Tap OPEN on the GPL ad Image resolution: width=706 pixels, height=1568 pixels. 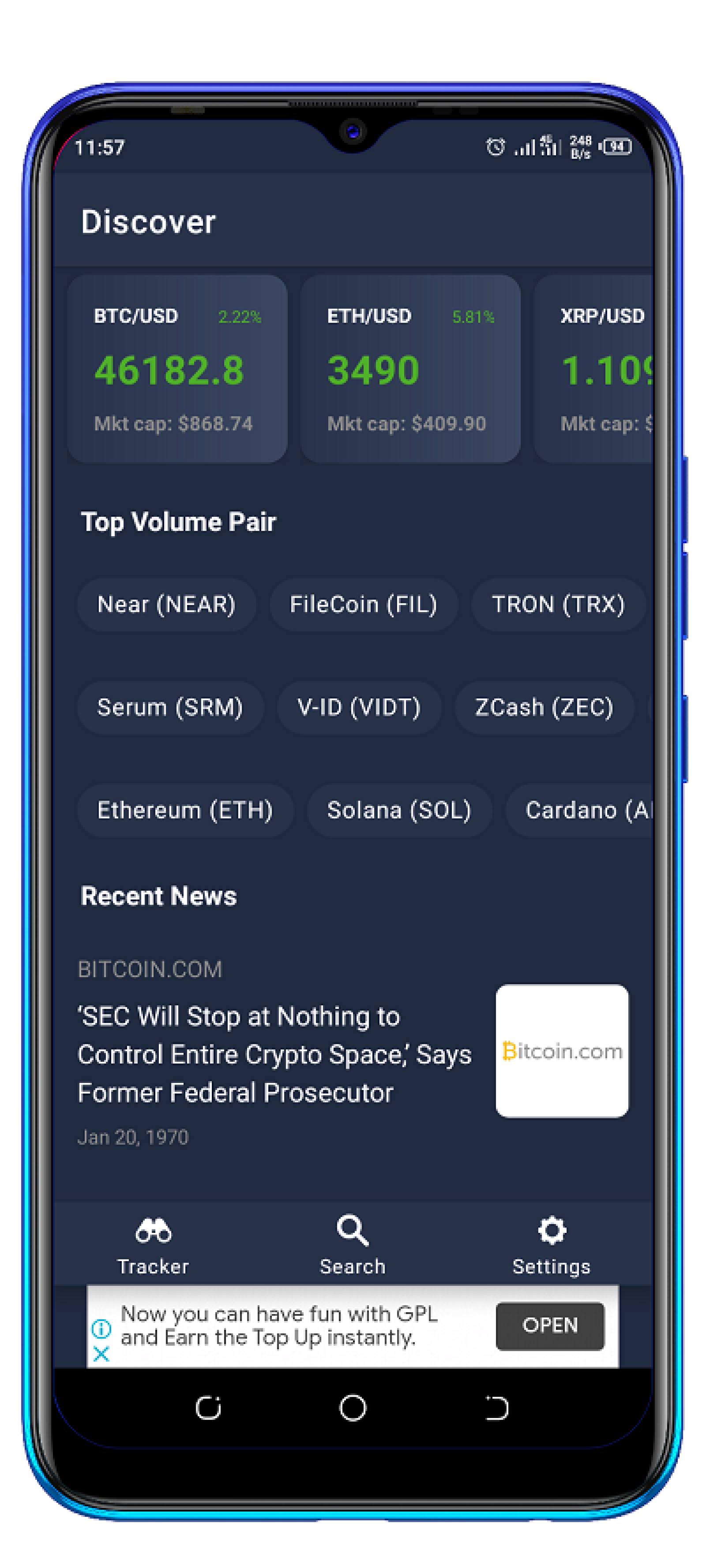pyautogui.click(x=550, y=1326)
